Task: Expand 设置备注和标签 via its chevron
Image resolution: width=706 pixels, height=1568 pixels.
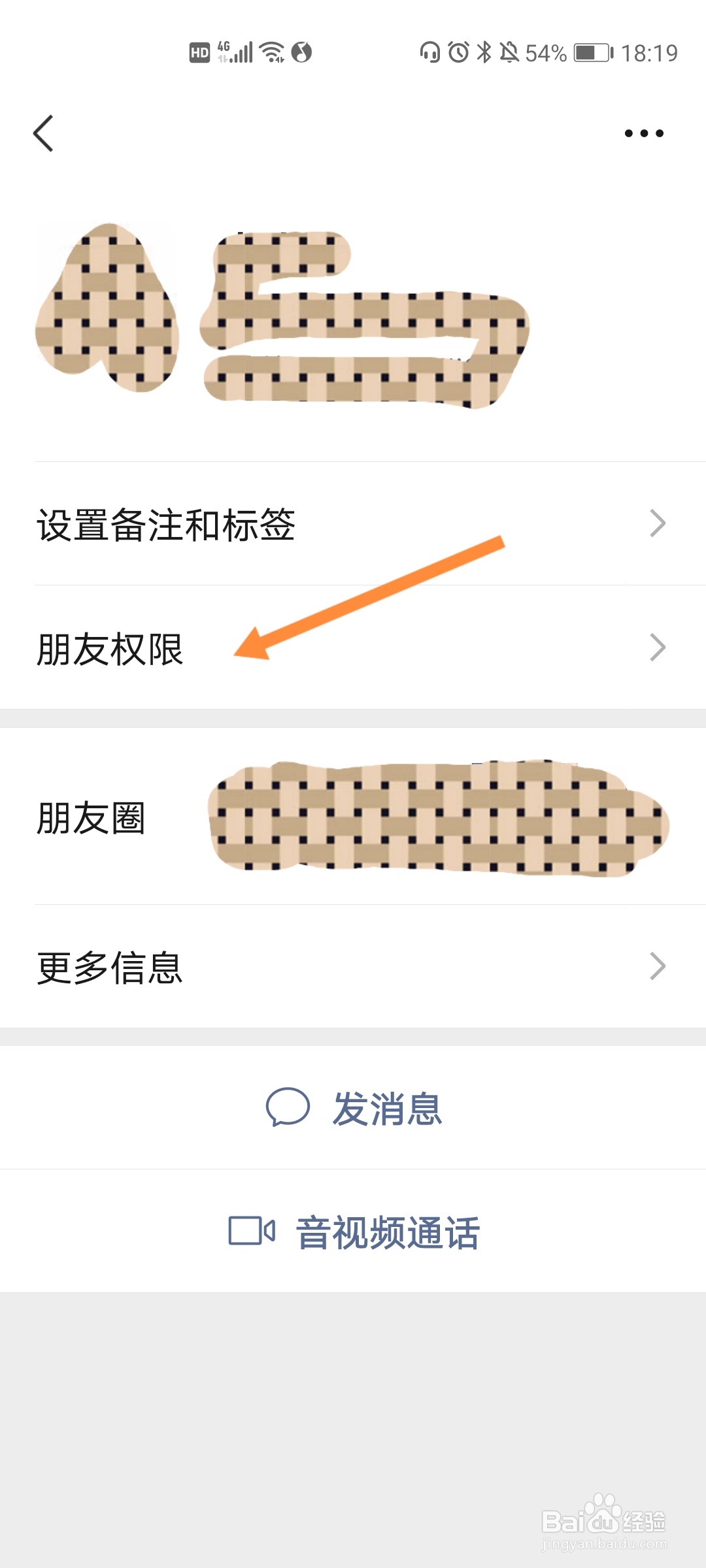Action: pyautogui.click(x=658, y=522)
